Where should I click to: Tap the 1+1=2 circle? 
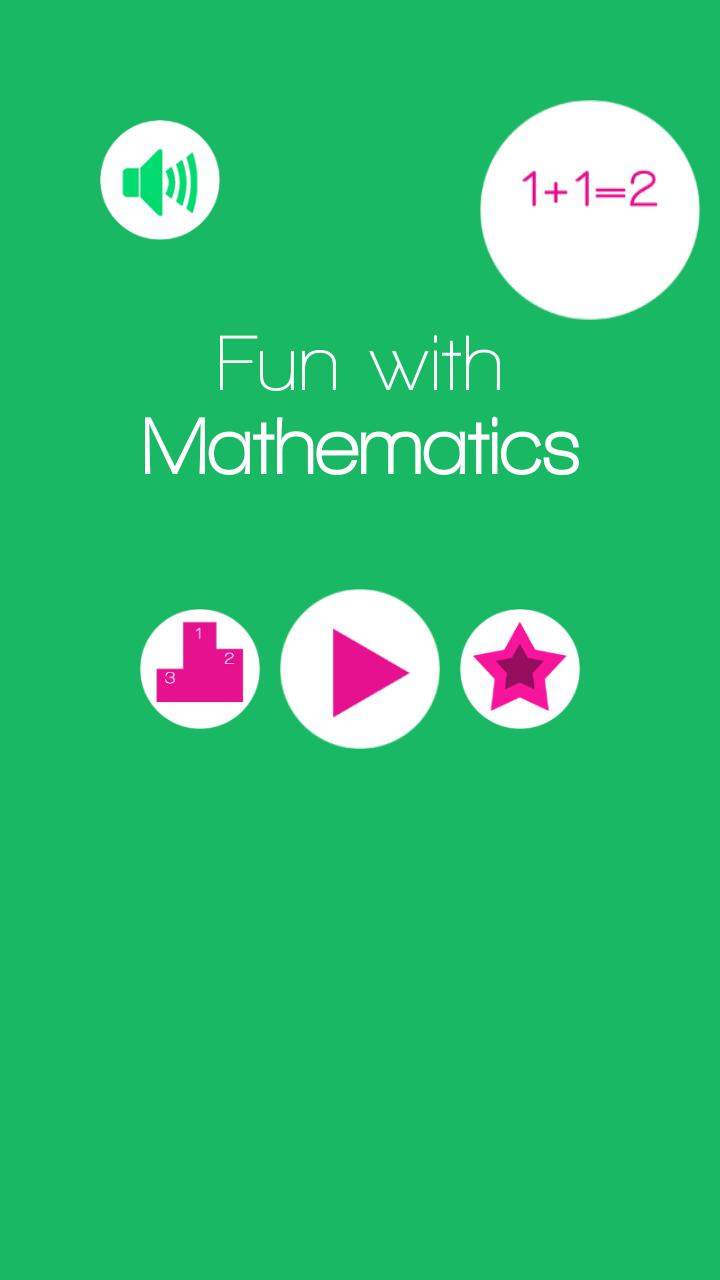590,210
